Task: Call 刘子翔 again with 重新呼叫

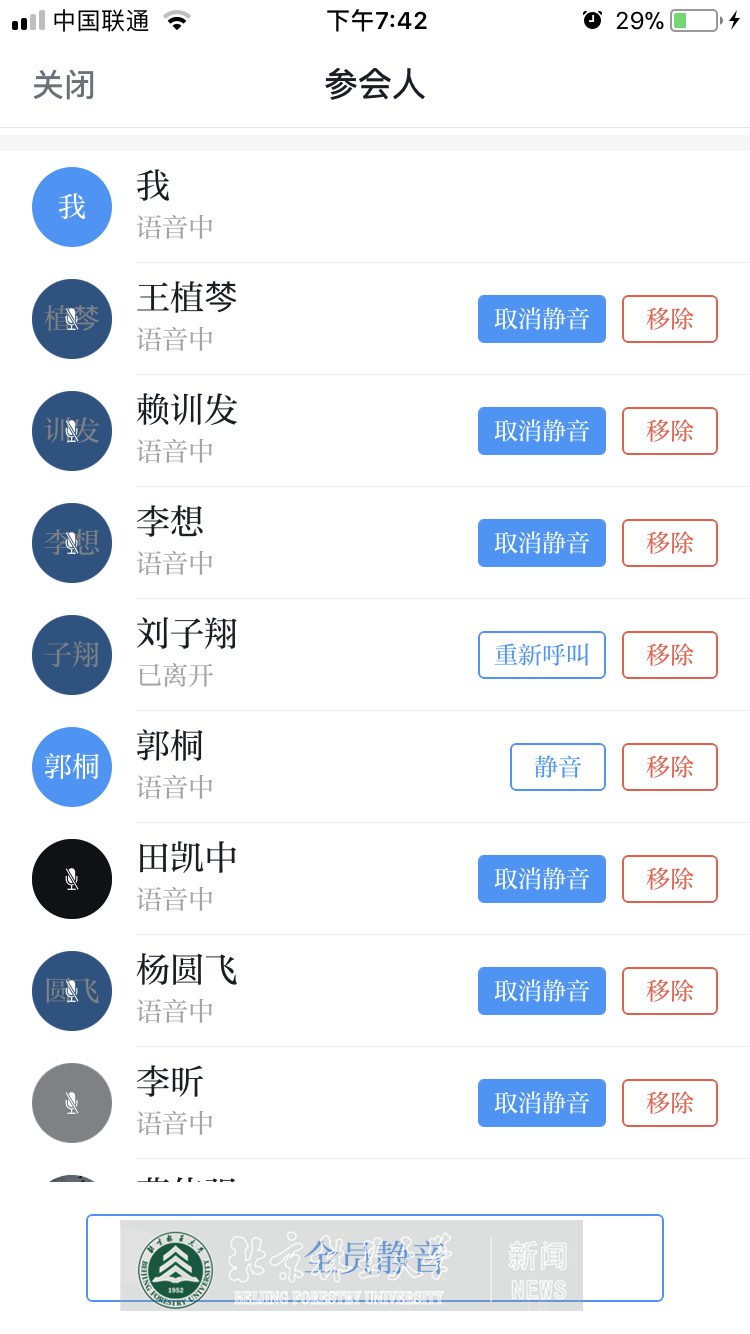Action: [542, 655]
